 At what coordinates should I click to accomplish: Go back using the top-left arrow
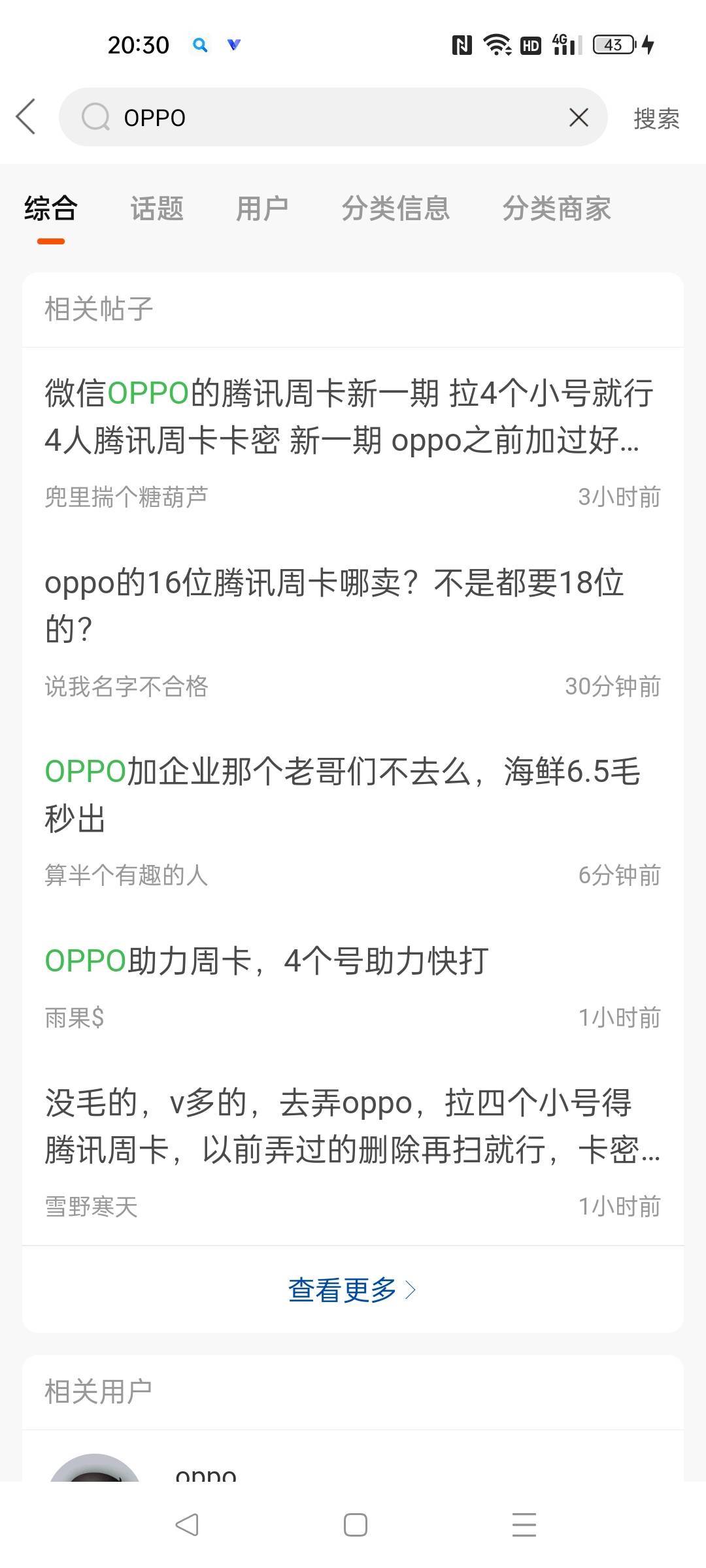(26, 118)
